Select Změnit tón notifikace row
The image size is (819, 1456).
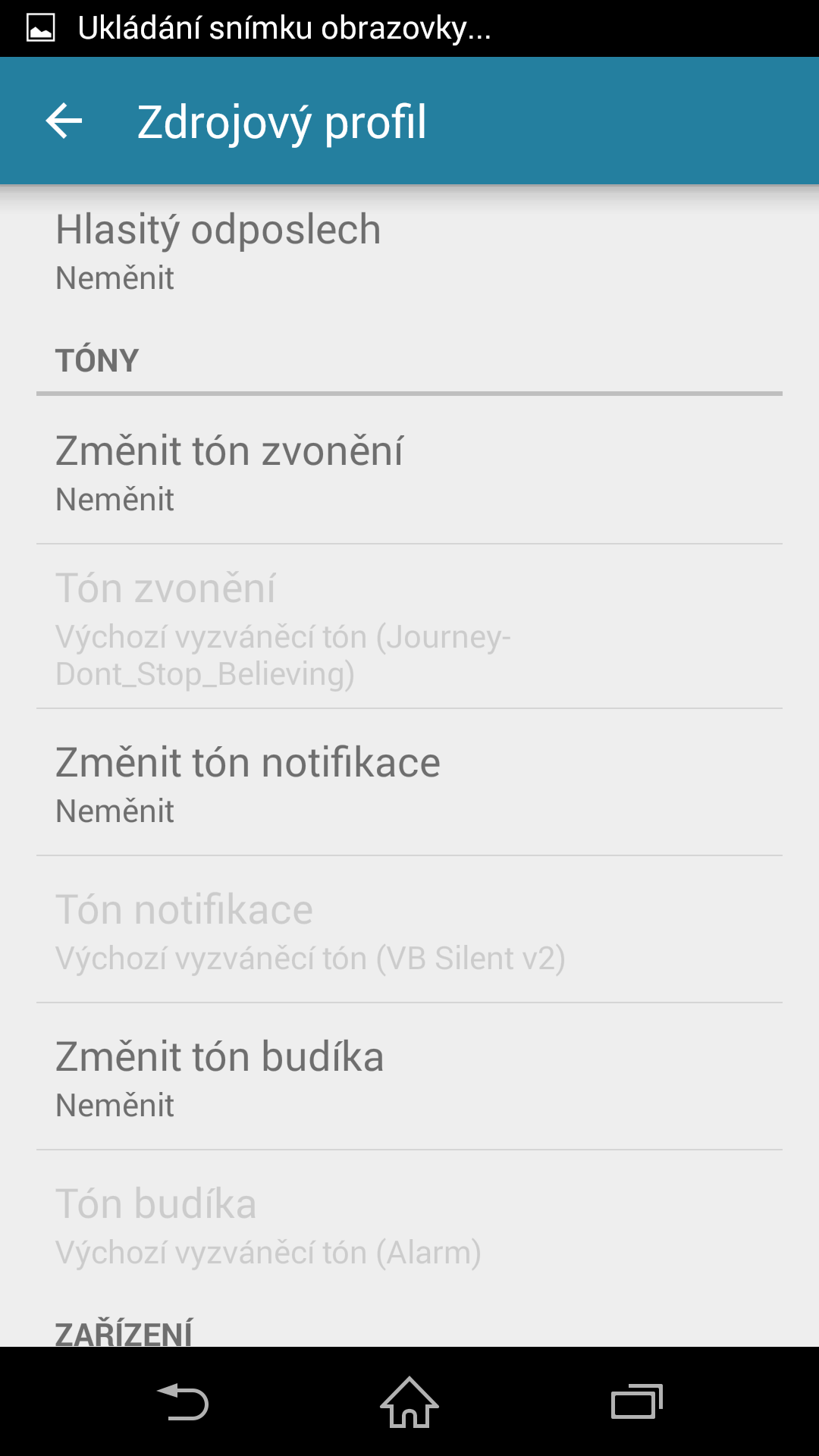click(x=409, y=783)
